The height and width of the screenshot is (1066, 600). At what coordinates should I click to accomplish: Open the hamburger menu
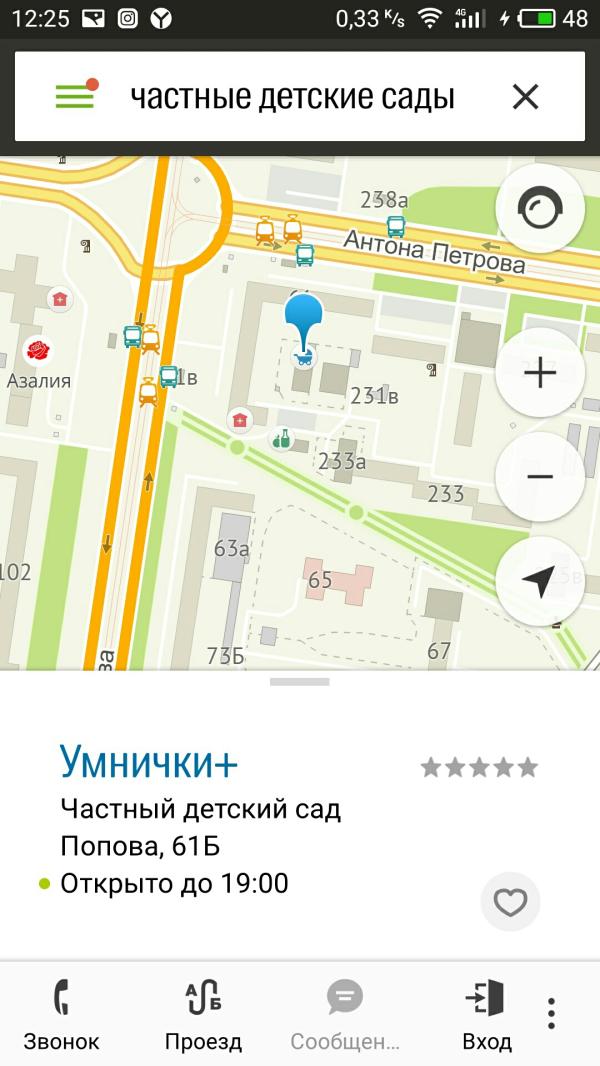point(75,96)
